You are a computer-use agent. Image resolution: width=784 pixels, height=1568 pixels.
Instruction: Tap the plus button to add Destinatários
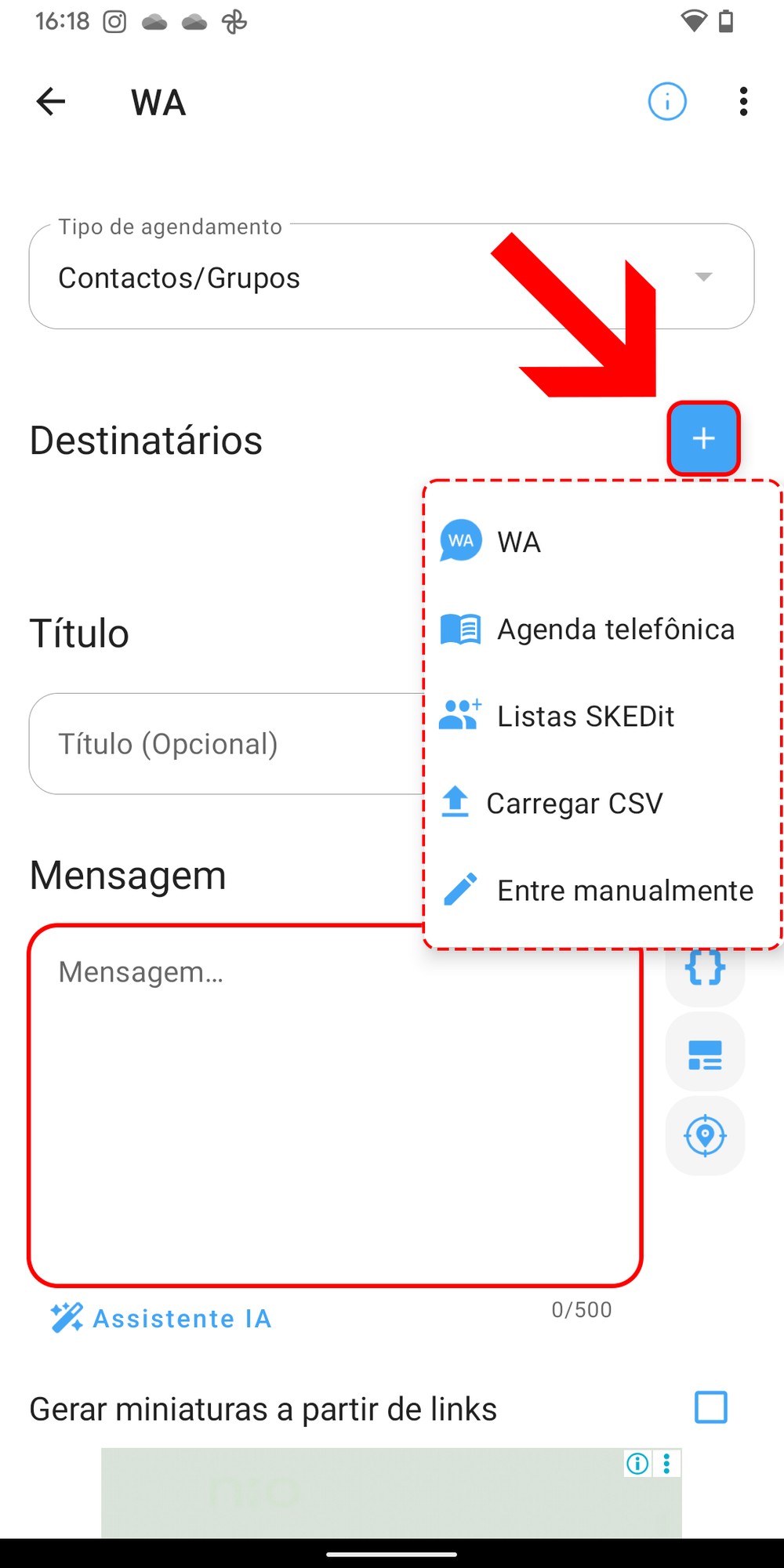703,438
